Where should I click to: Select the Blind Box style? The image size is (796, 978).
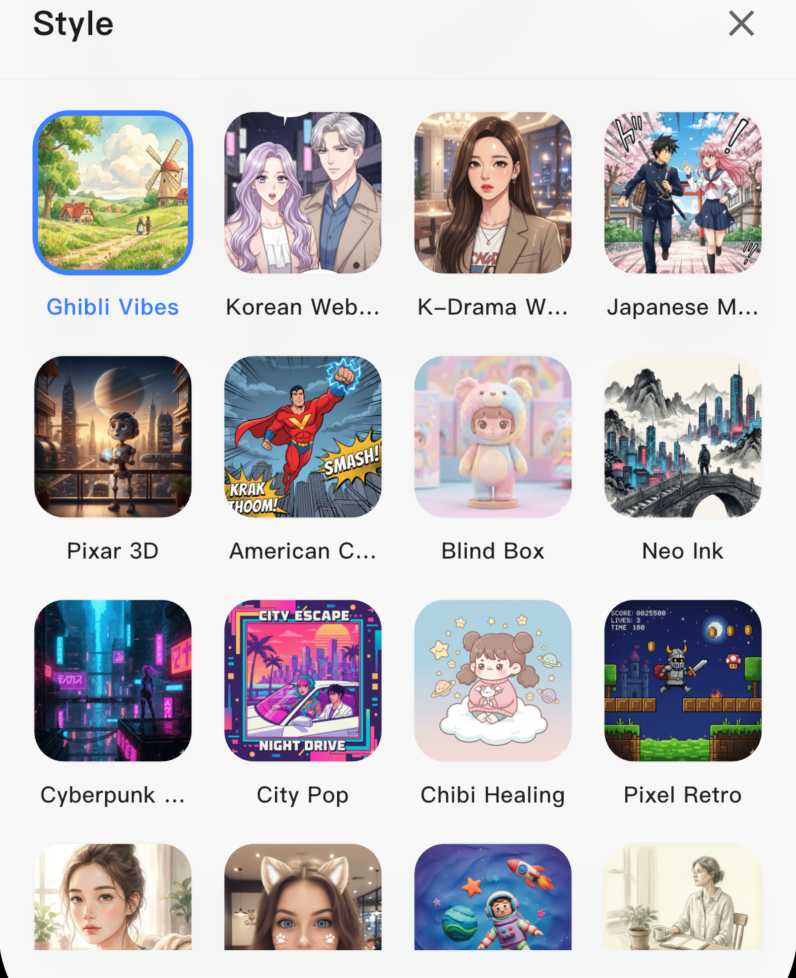pos(493,437)
